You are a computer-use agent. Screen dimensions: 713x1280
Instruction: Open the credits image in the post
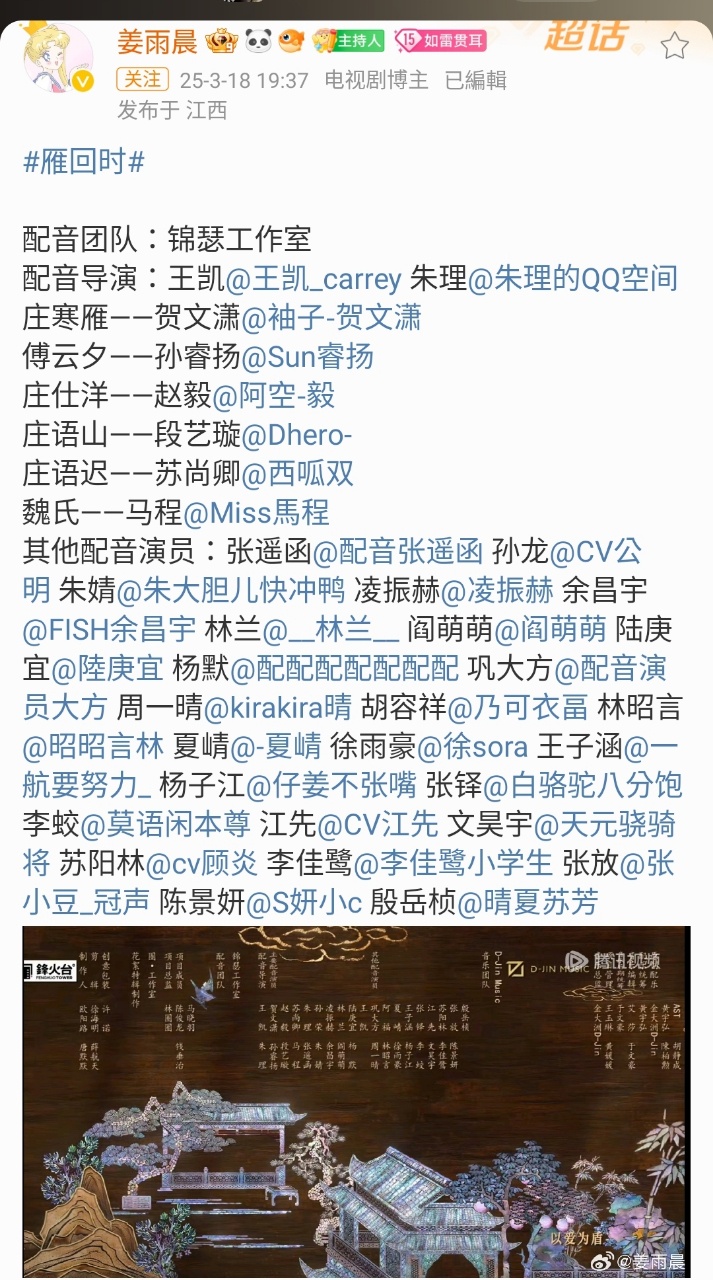(356, 1100)
